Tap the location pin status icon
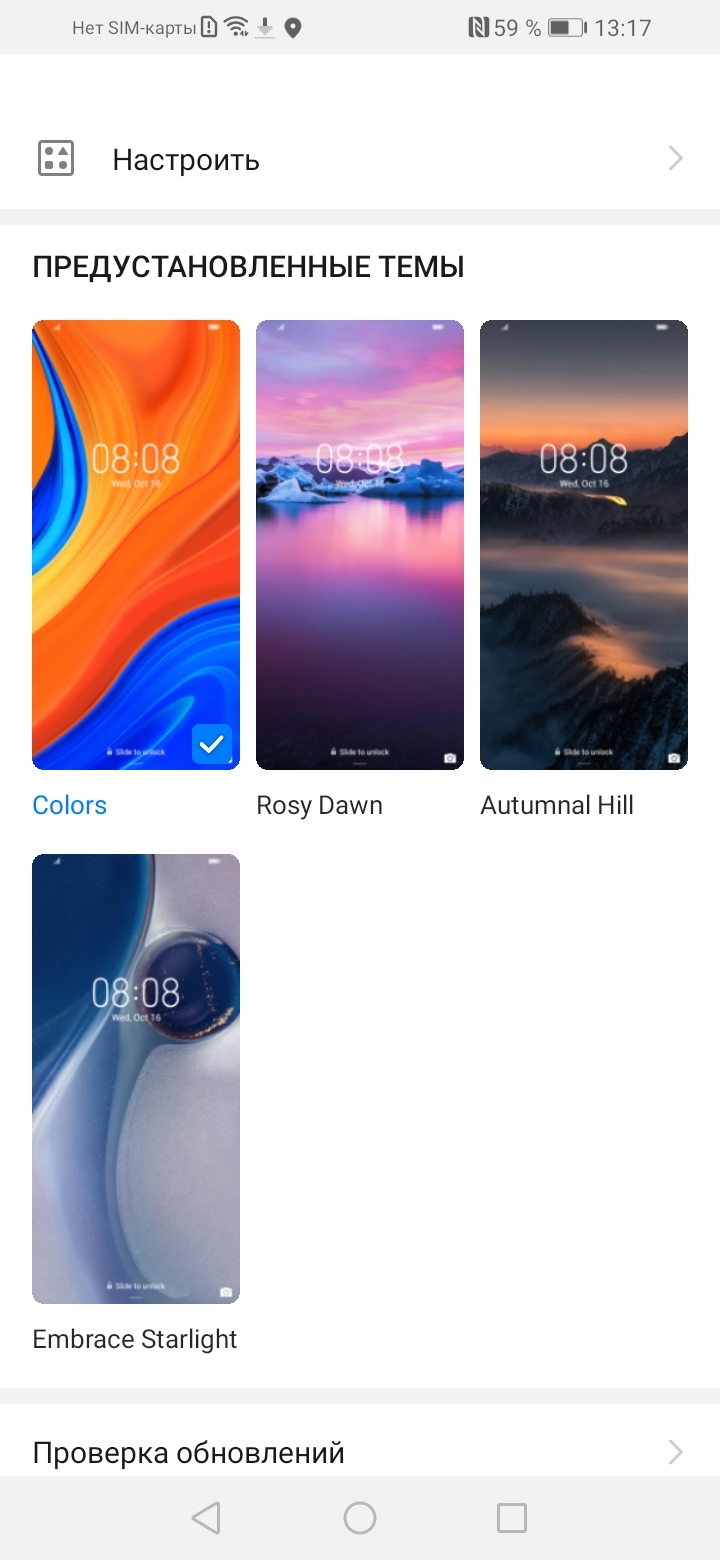720x1560 pixels. tap(293, 27)
